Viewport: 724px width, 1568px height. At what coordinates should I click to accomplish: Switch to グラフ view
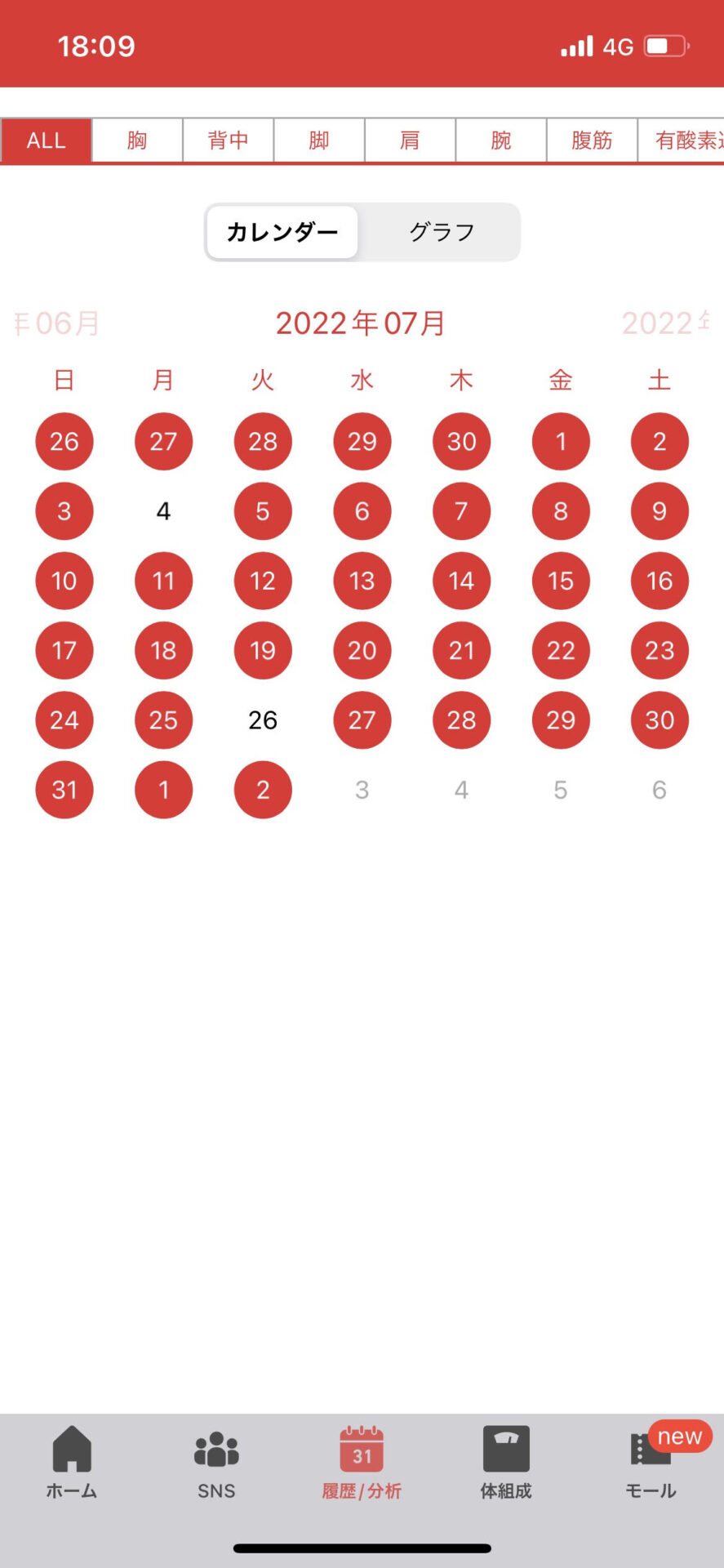[441, 233]
